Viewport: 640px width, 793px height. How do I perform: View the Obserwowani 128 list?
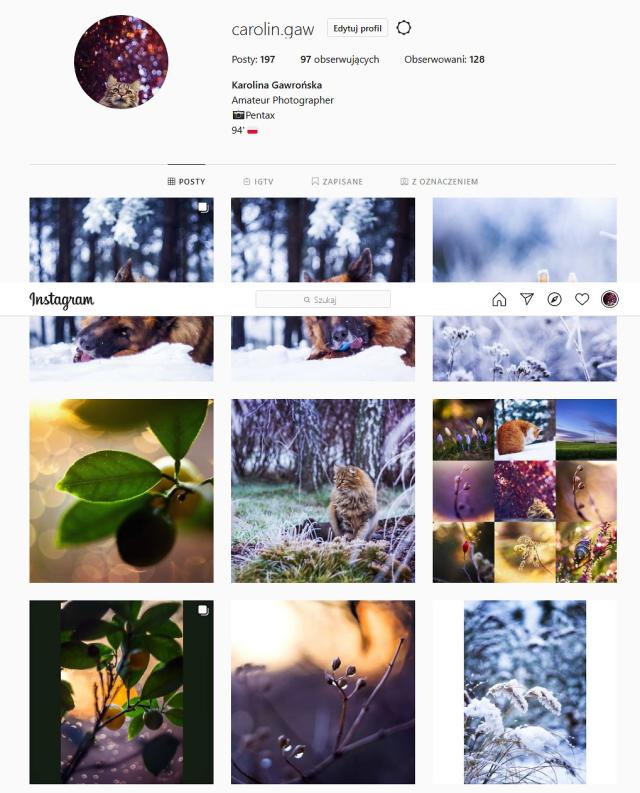pos(444,59)
